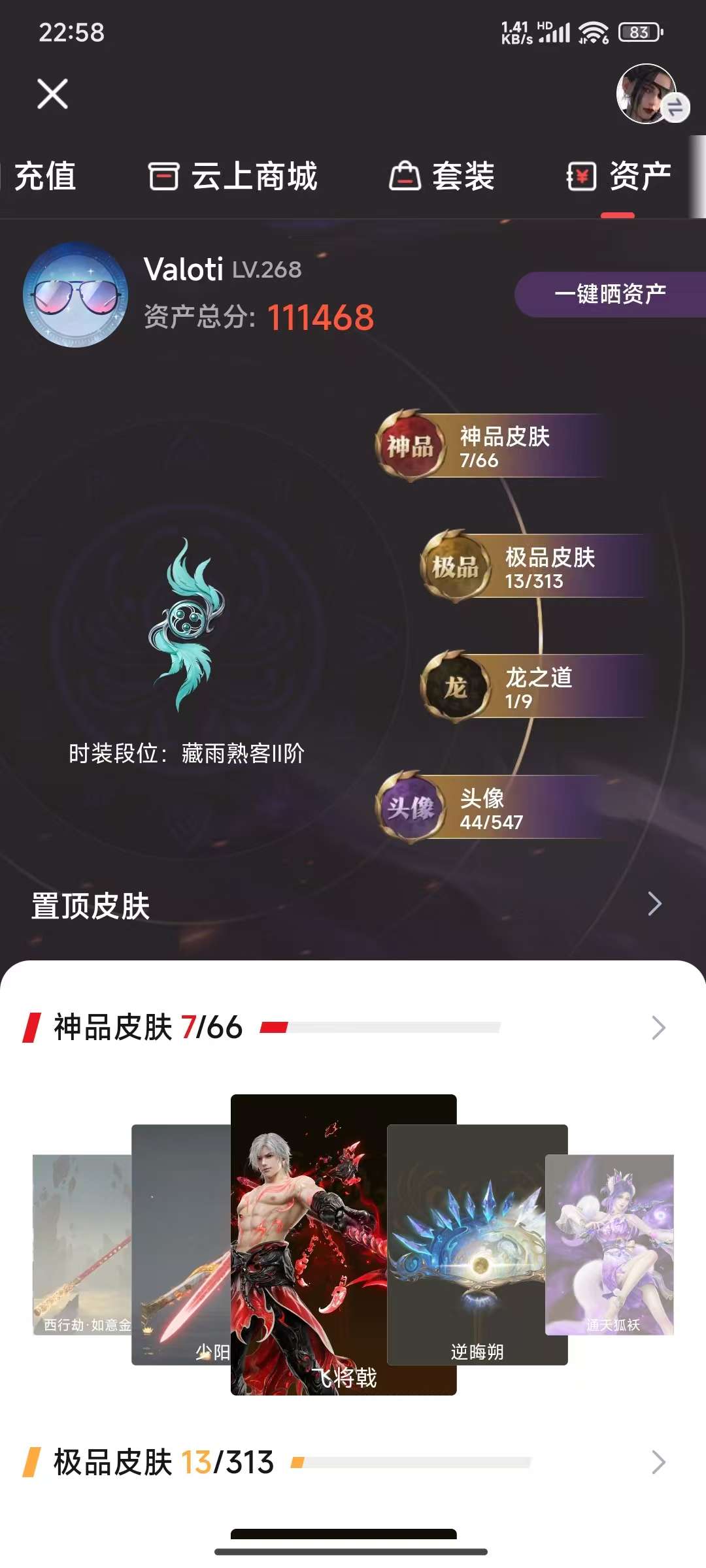Tap the 一键晒资产 button
706x1568 pixels.
609,294
